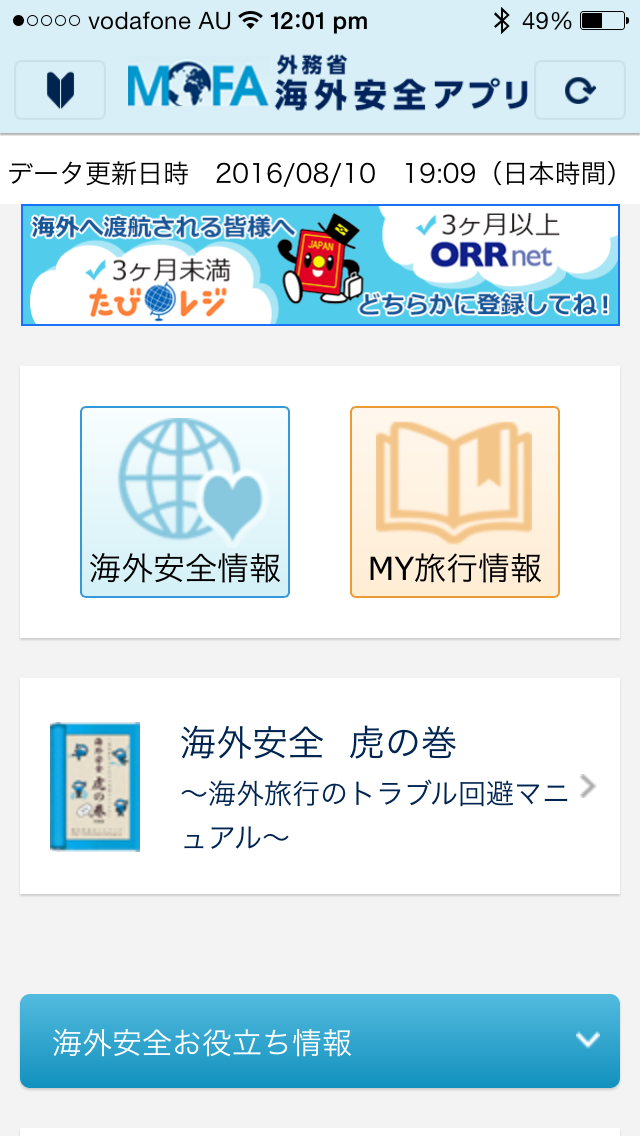Viewport: 640px width, 1136px height.
Task: Open 海外安全情報 overseas safety information
Action: pos(185,502)
